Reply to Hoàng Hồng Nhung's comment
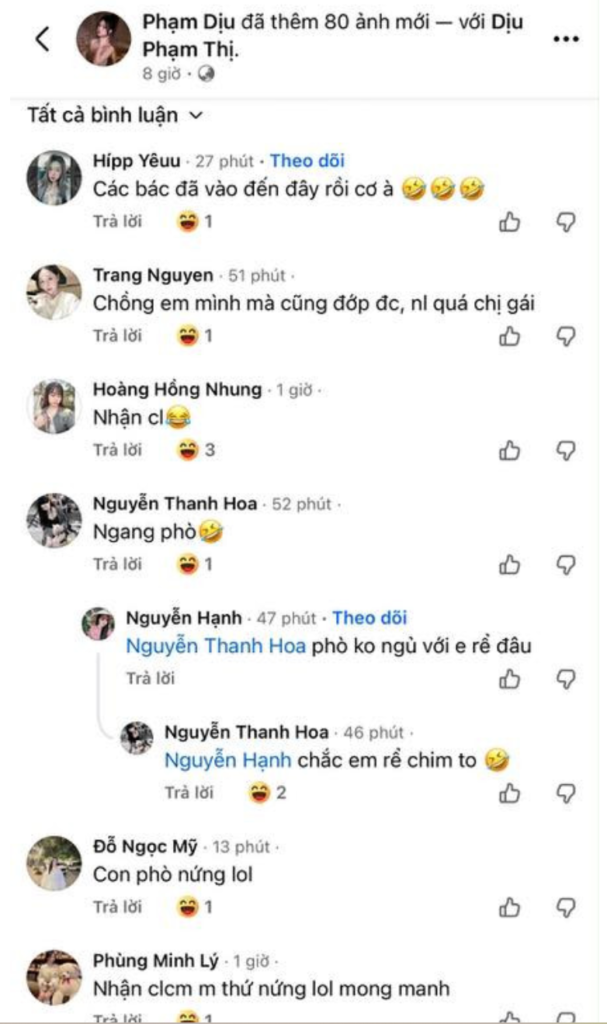This screenshot has height=1024, width=607. [x=118, y=450]
